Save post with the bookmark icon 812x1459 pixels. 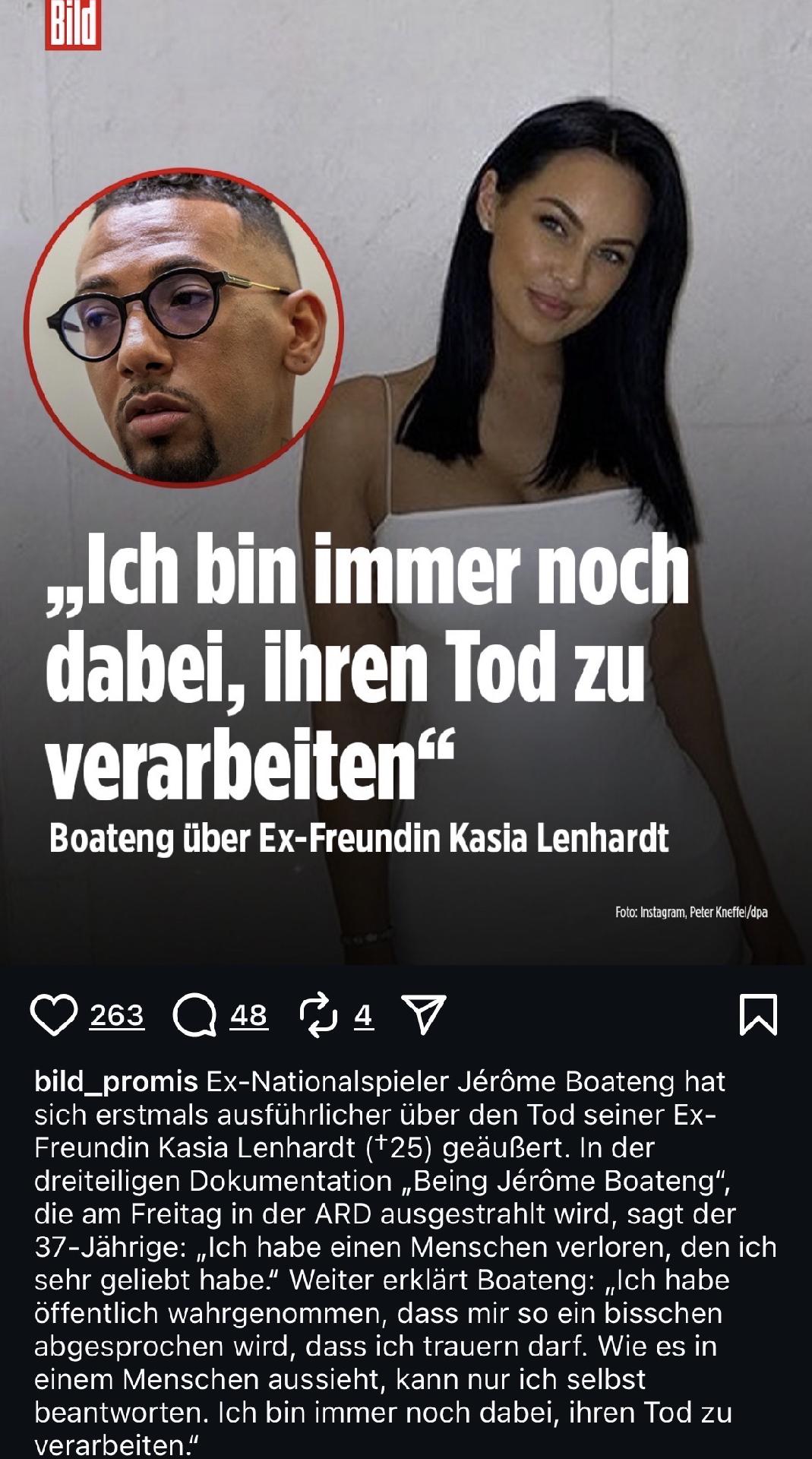pyautogui.click(x=758, y=1015)
